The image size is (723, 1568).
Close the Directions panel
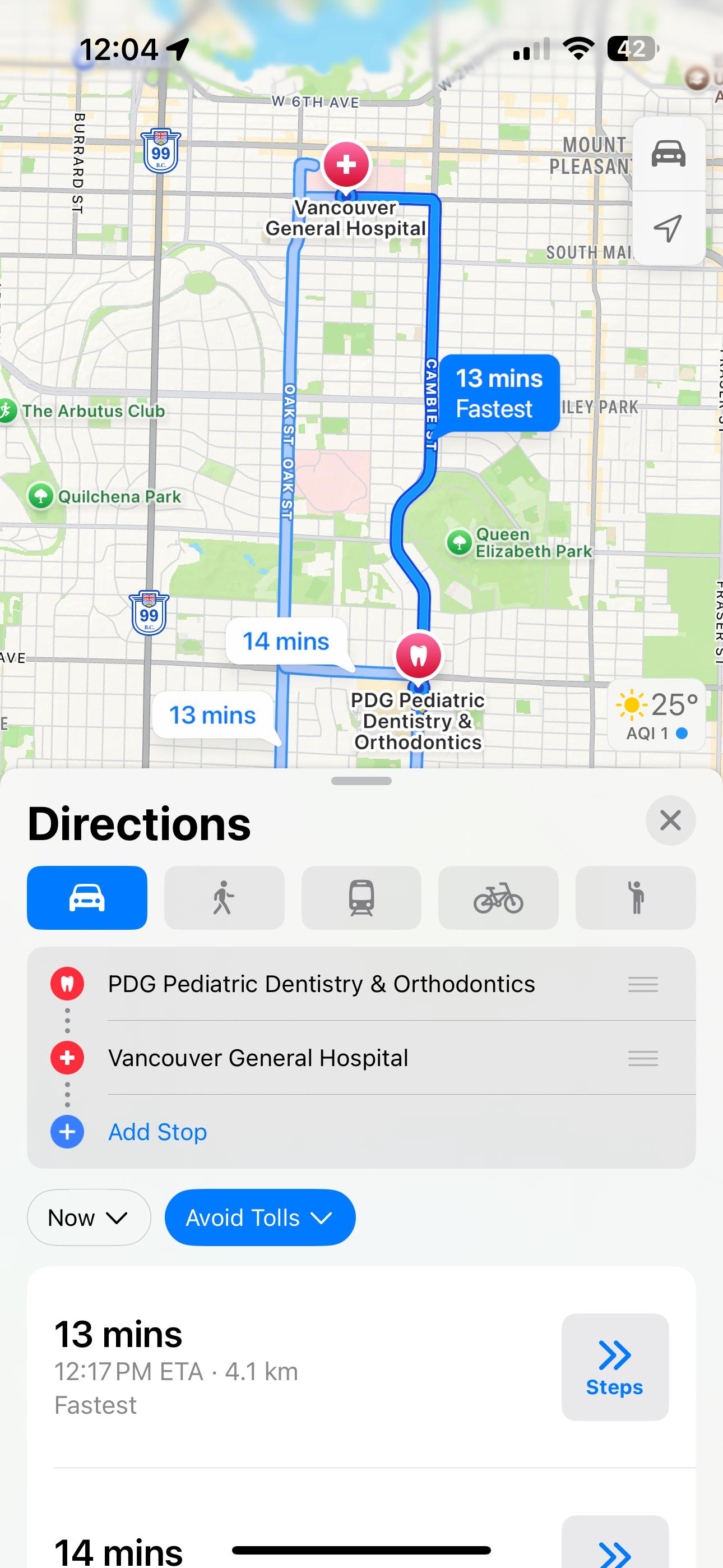[x=670, y=820]
